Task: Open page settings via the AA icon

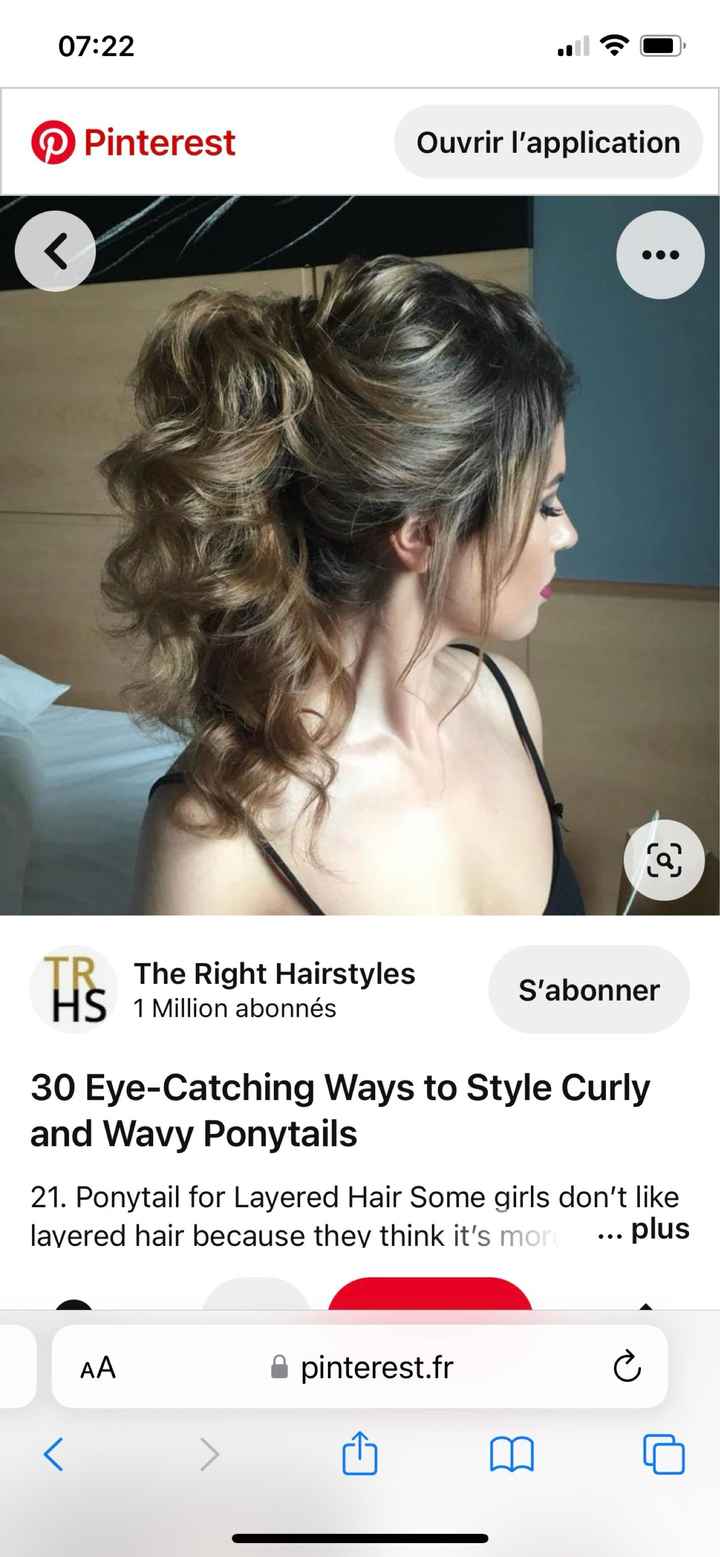Action: [95, 1367]
